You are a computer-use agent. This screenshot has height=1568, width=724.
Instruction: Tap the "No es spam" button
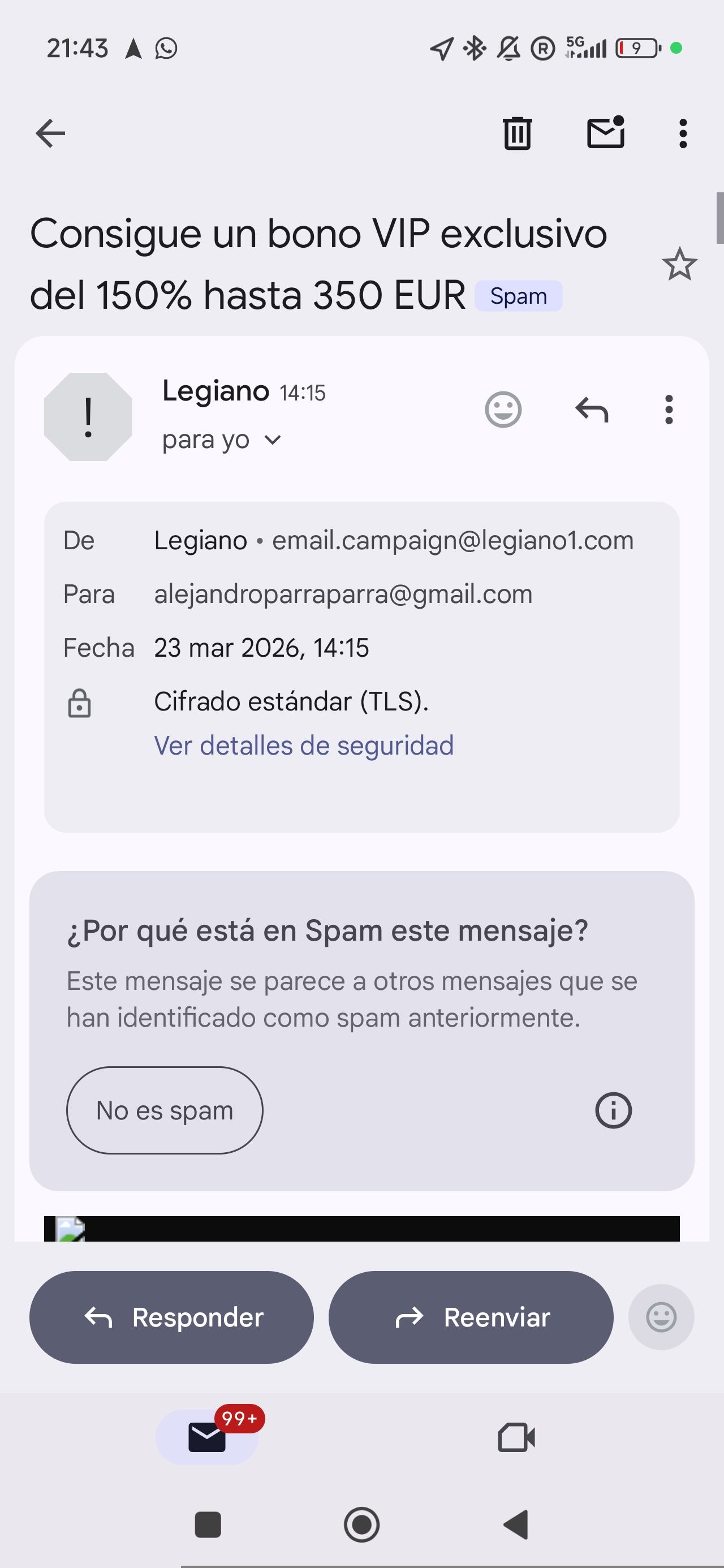click(165, 1110)
